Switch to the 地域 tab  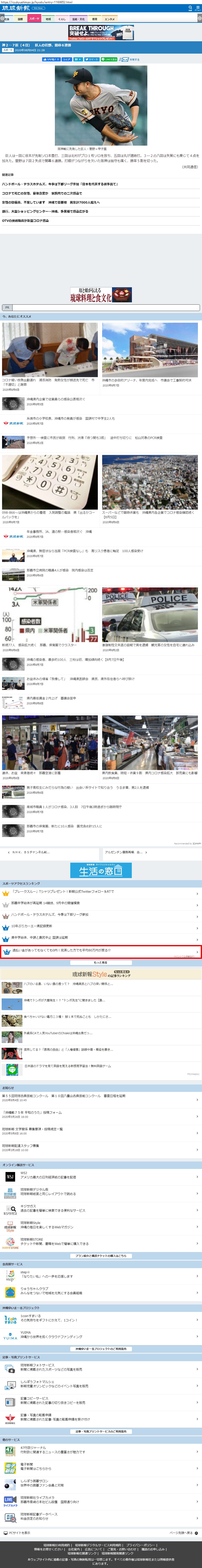pyautogui.click(x=48, y=19)
